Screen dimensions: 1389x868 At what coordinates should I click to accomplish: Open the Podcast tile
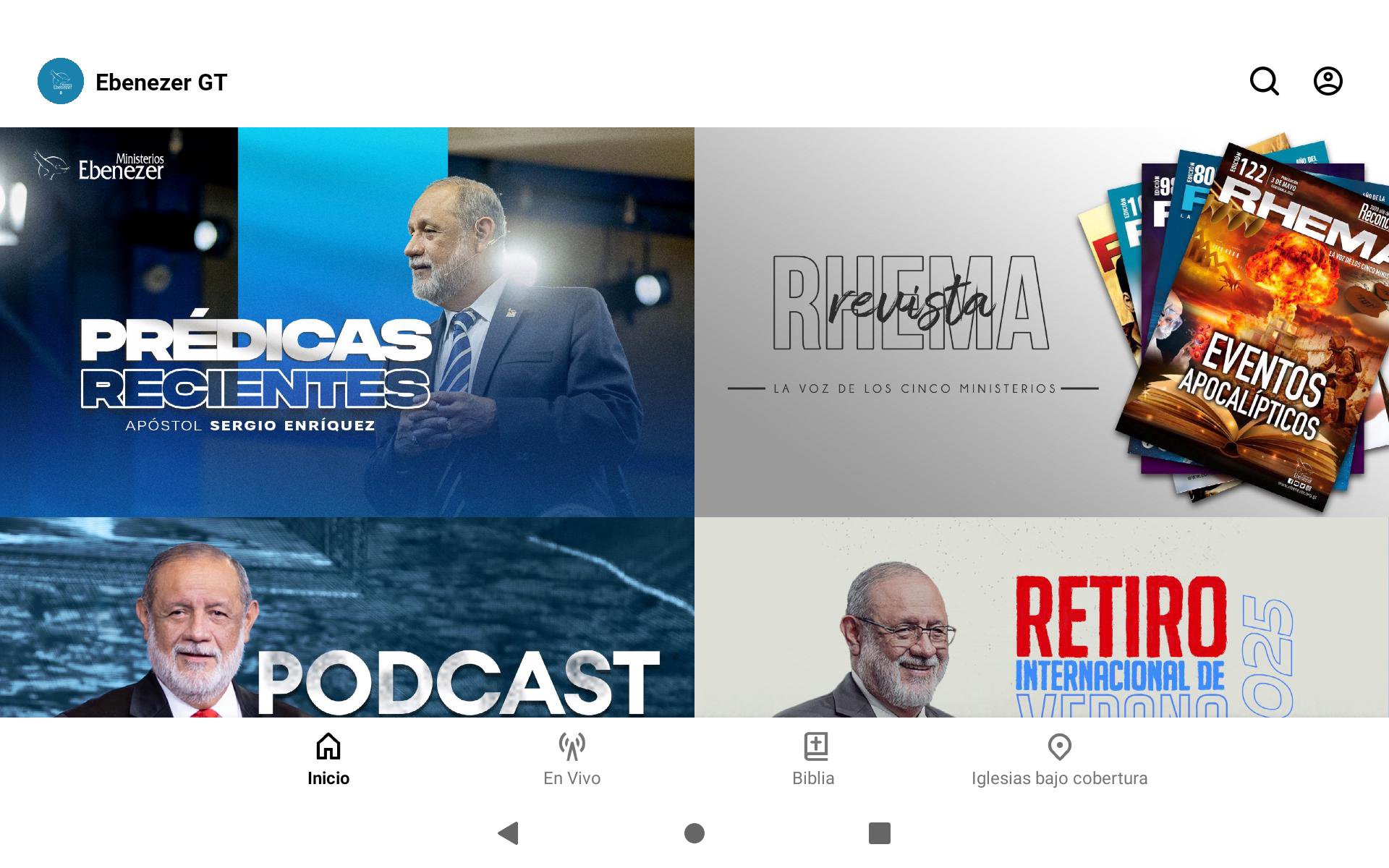(347, 617)
